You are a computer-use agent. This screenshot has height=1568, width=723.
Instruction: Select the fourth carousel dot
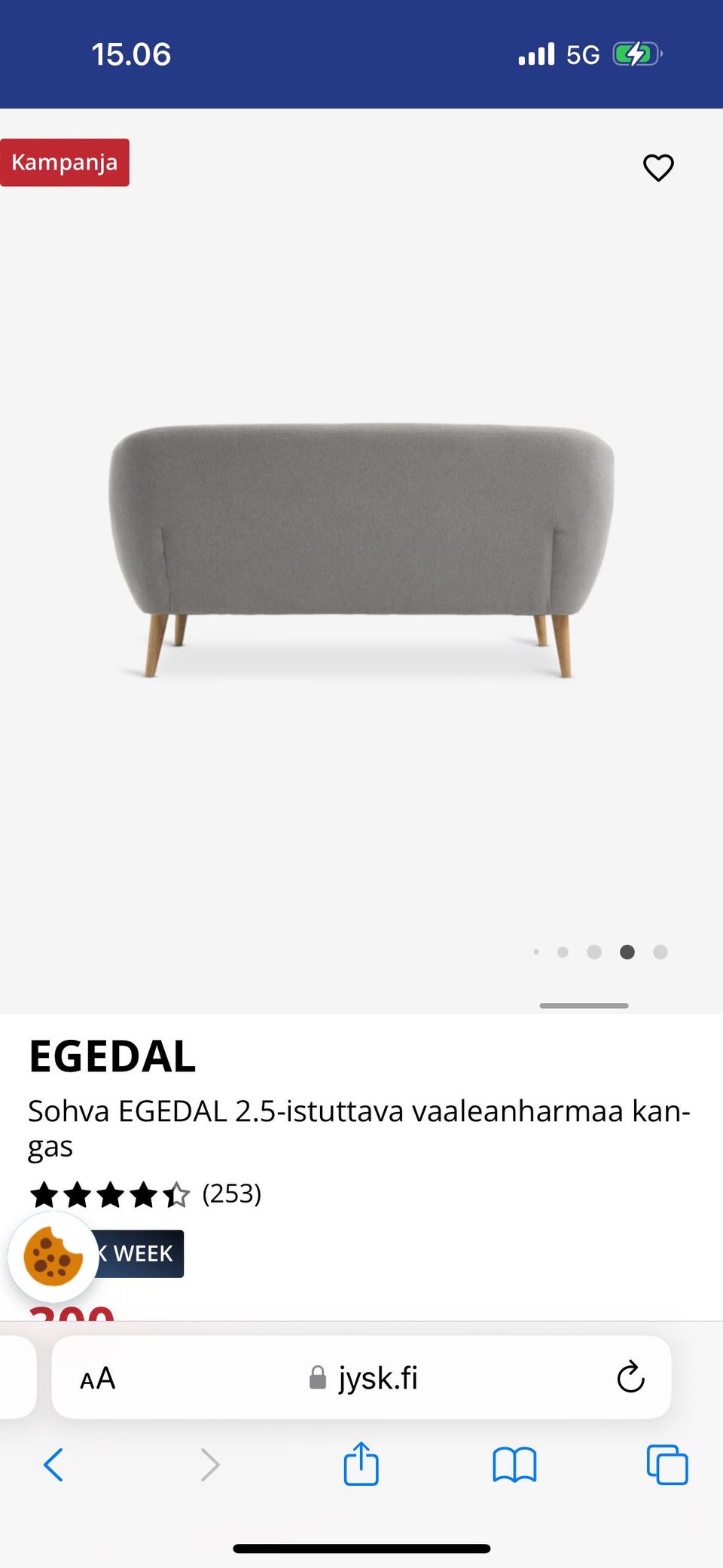coord(627,952)
